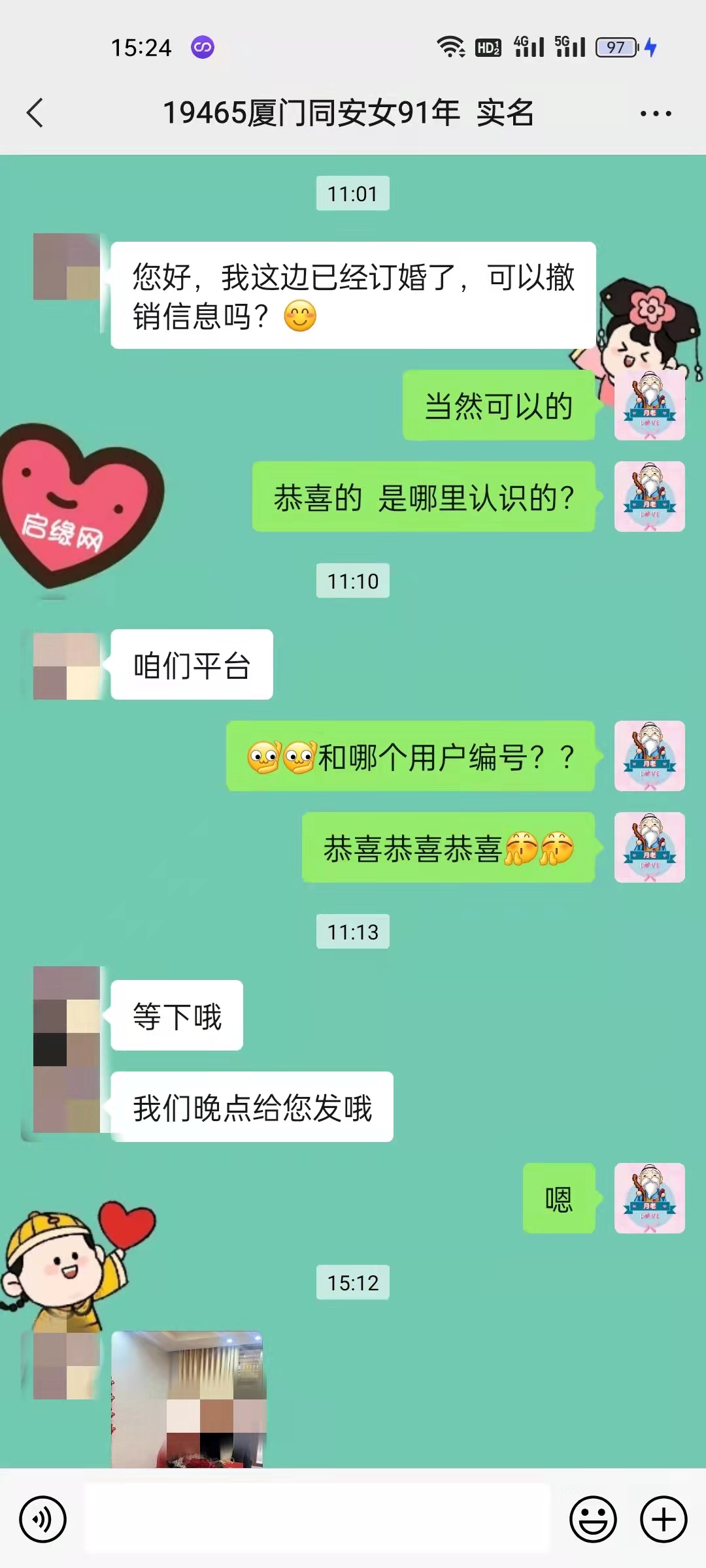Open the plus attachment menu
The width and height of the screenshot is (706, 1568).
(663, 1519)
